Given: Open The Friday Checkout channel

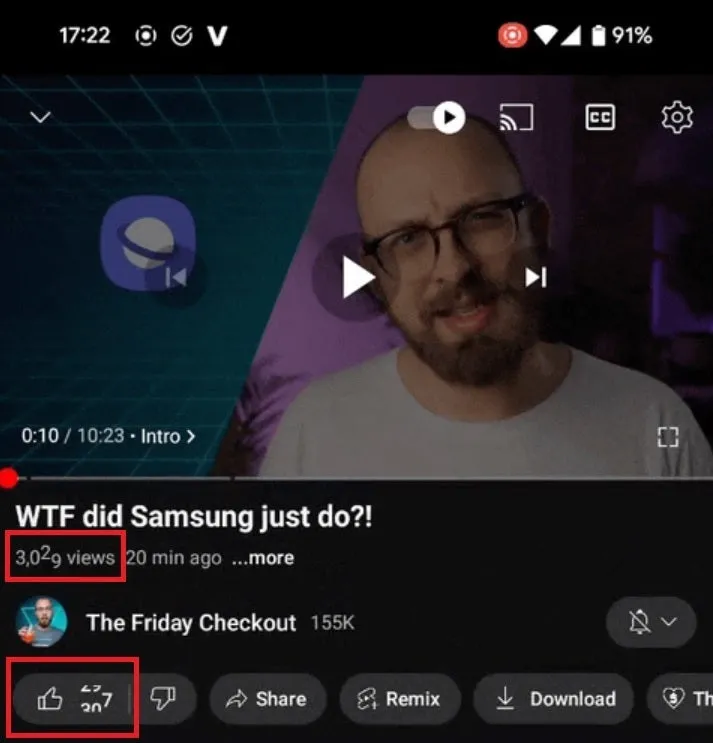Looking at the screenshot, I should coord(190,623).
